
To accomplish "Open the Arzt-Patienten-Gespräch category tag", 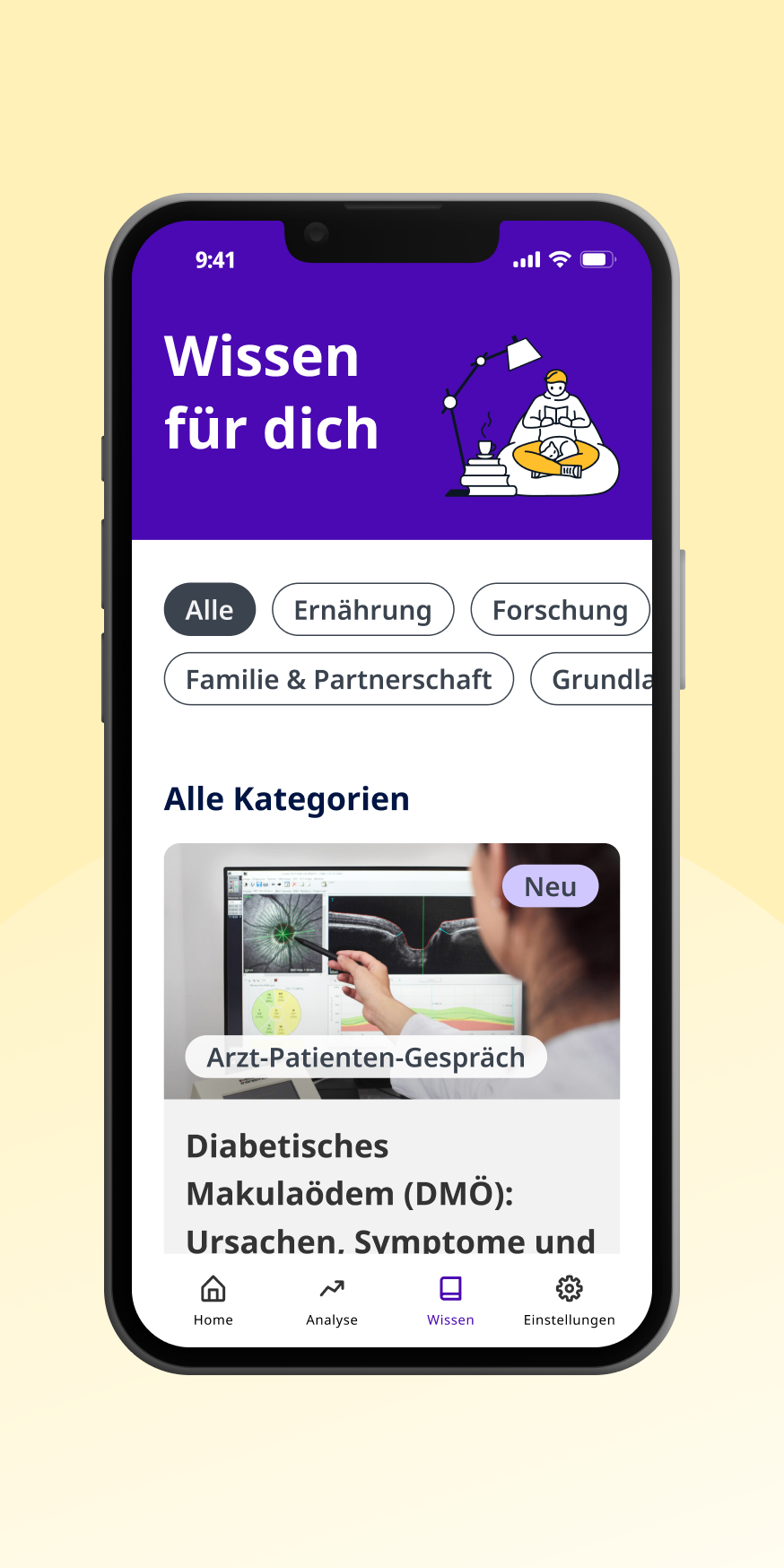I will point(364,1057).
